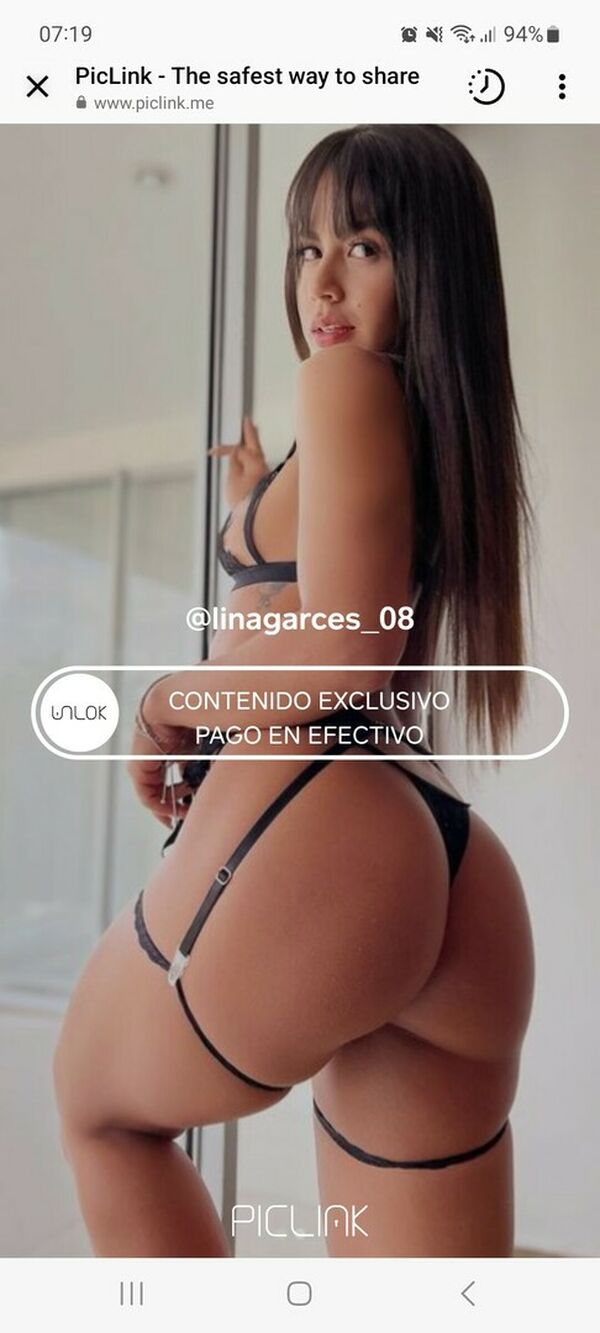Image resolution: width=600 pixels, height=1333 pixels.
Task: Close the PicLink browser tab
Action: [x=37, y=87]
